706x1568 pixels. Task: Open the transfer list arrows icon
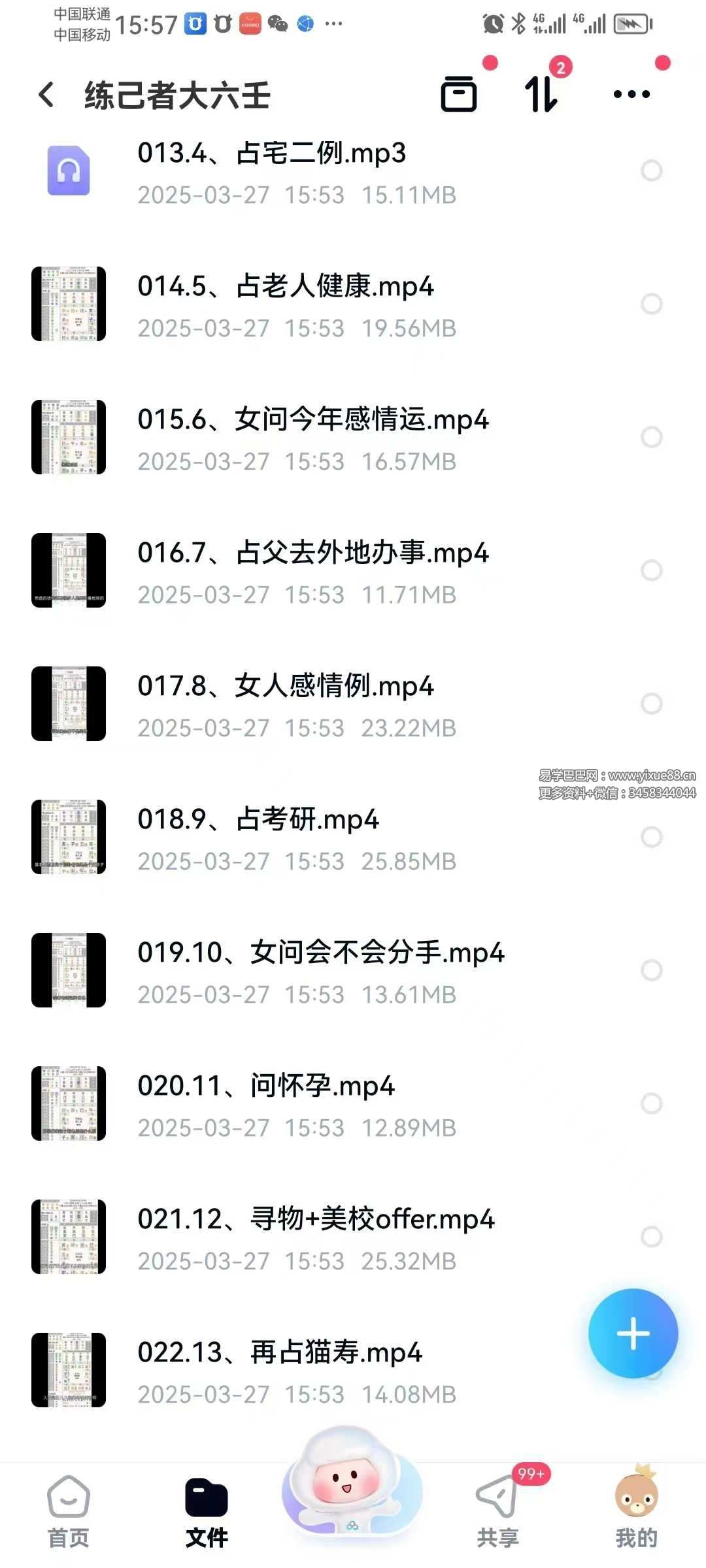[541, 95]
